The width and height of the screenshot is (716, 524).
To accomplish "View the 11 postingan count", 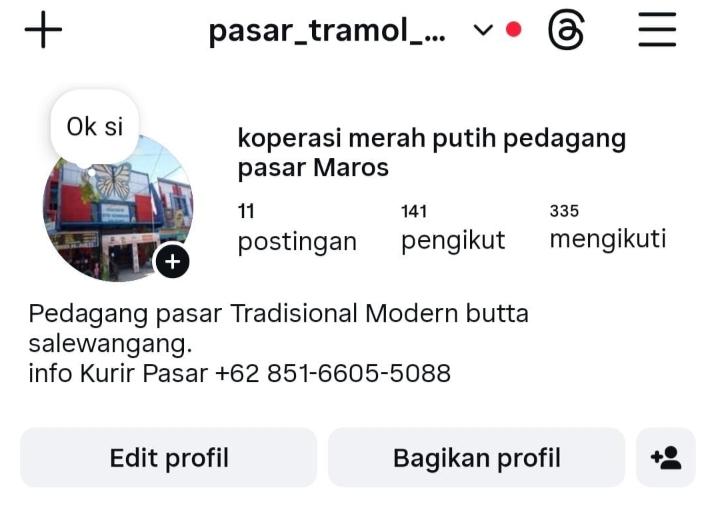I will [296, 227].
